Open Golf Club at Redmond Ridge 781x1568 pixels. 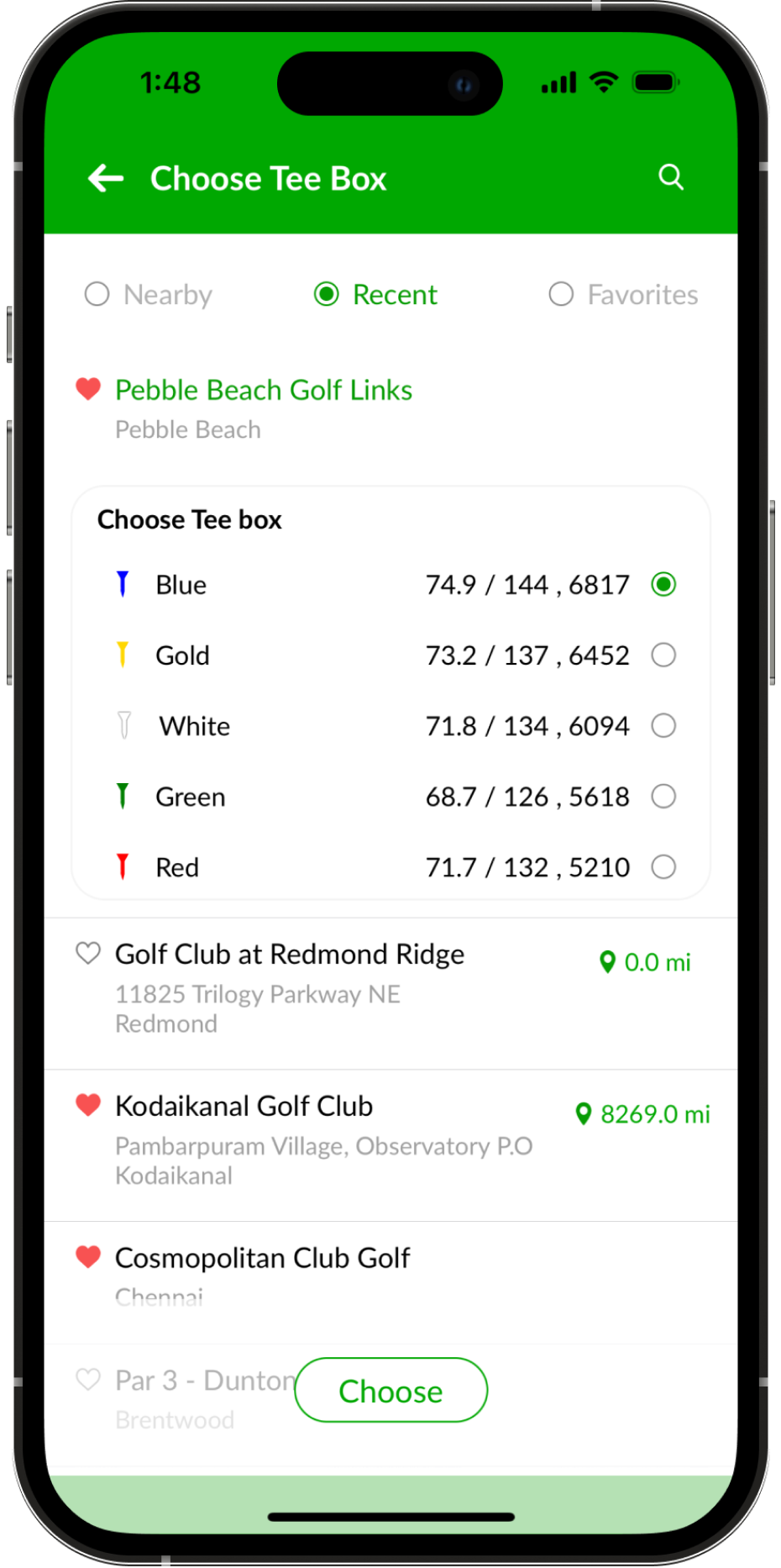[x=290, y=955]
